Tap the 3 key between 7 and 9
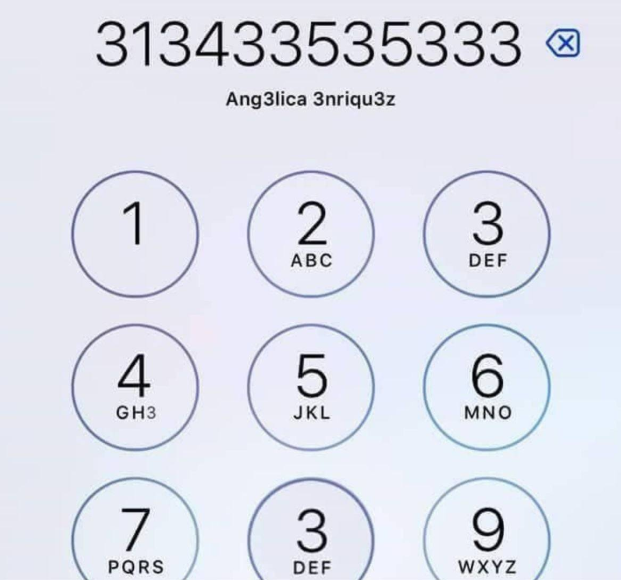Screen dimensions: 621x580 click(311, 535)
